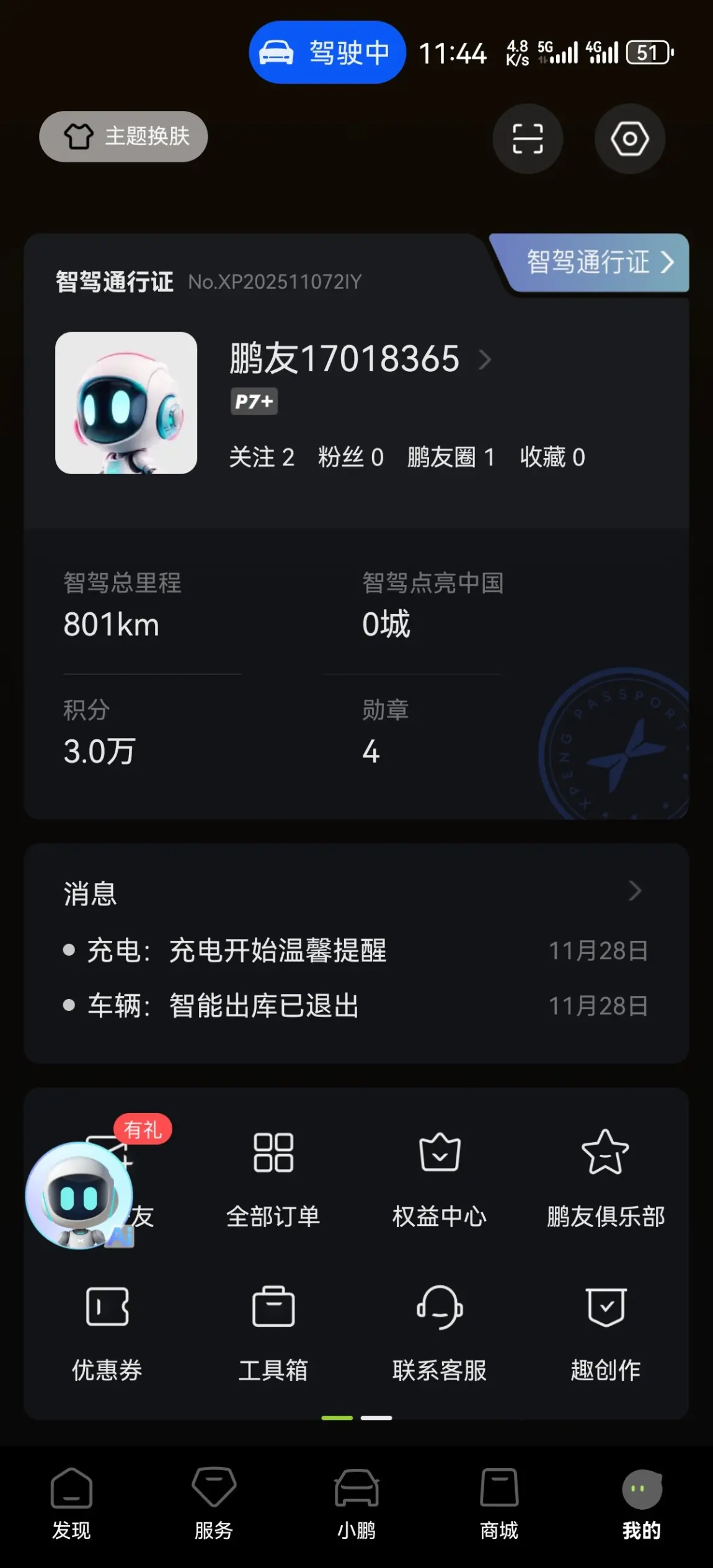Screen dimensions: 713x1568
Task: Expand the 消息 messages section
Action: (634, 891)
